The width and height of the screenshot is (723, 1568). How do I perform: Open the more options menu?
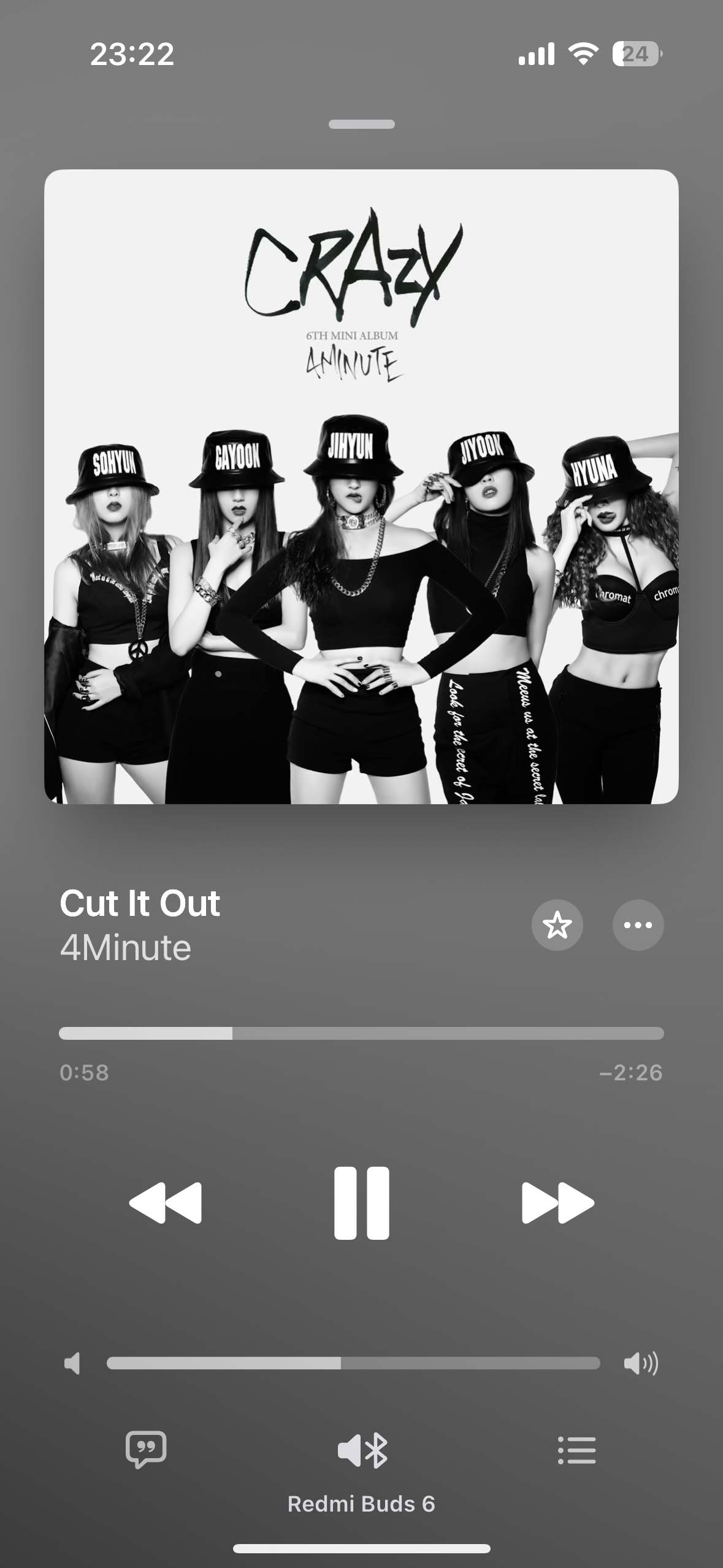638,925
